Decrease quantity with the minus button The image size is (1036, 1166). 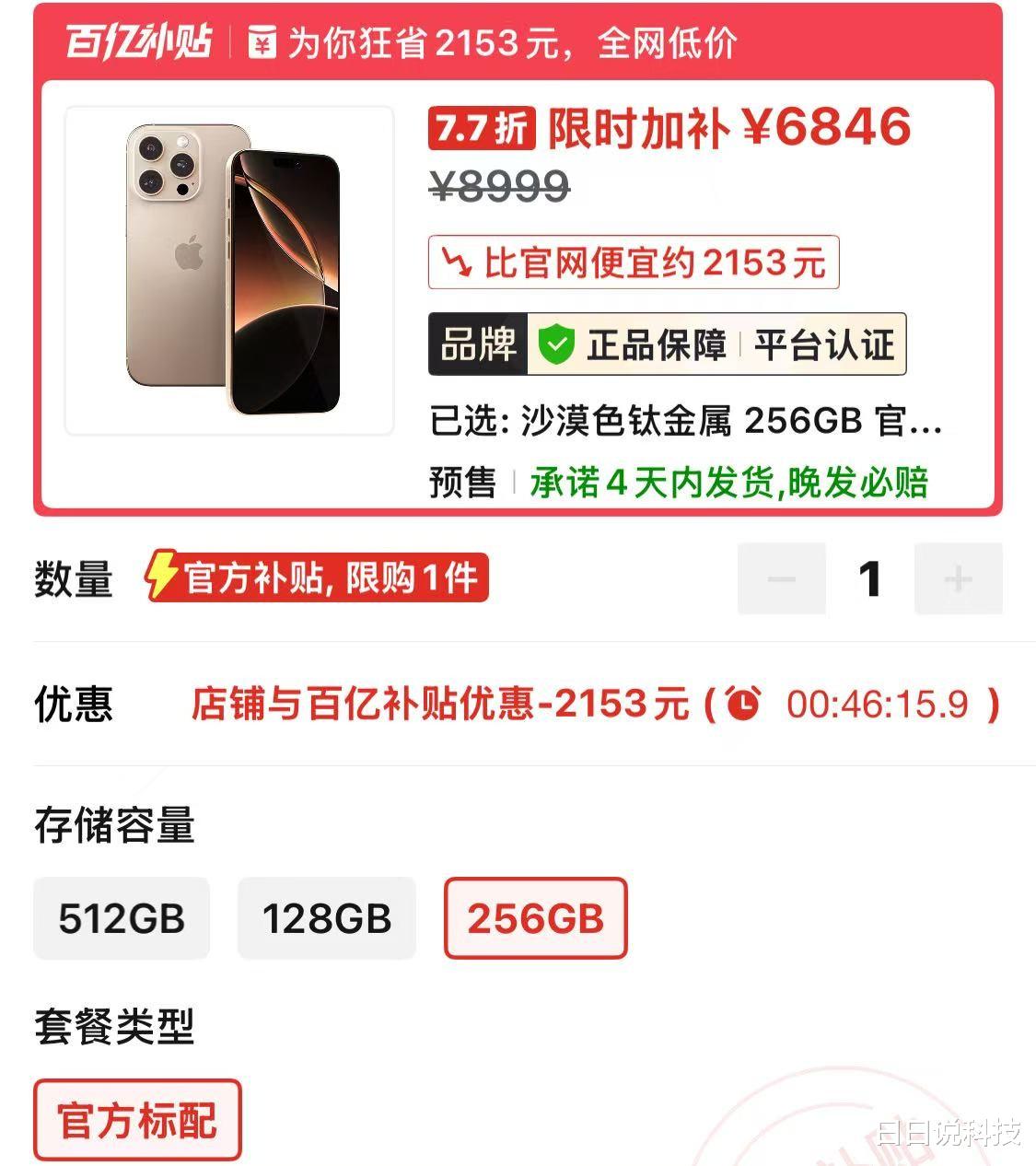point(781,579)
